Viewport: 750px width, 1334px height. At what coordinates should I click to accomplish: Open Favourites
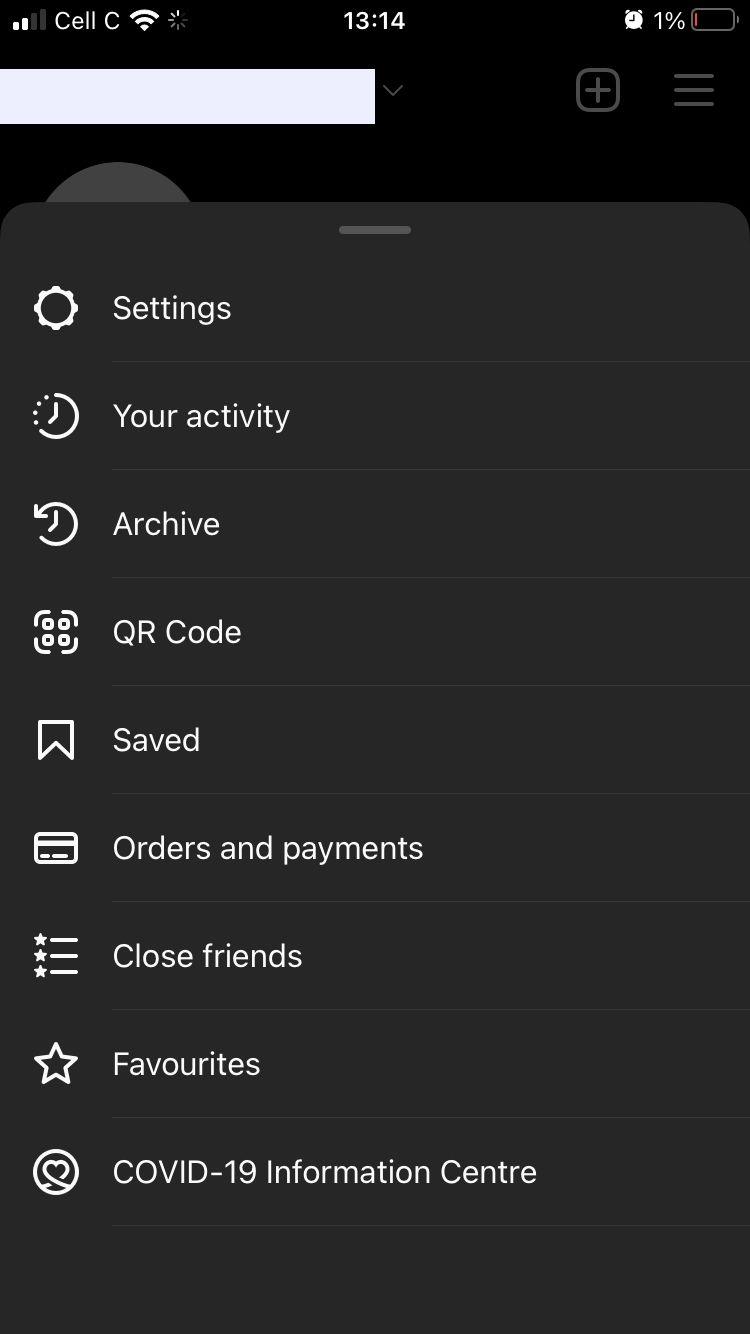375,1064
